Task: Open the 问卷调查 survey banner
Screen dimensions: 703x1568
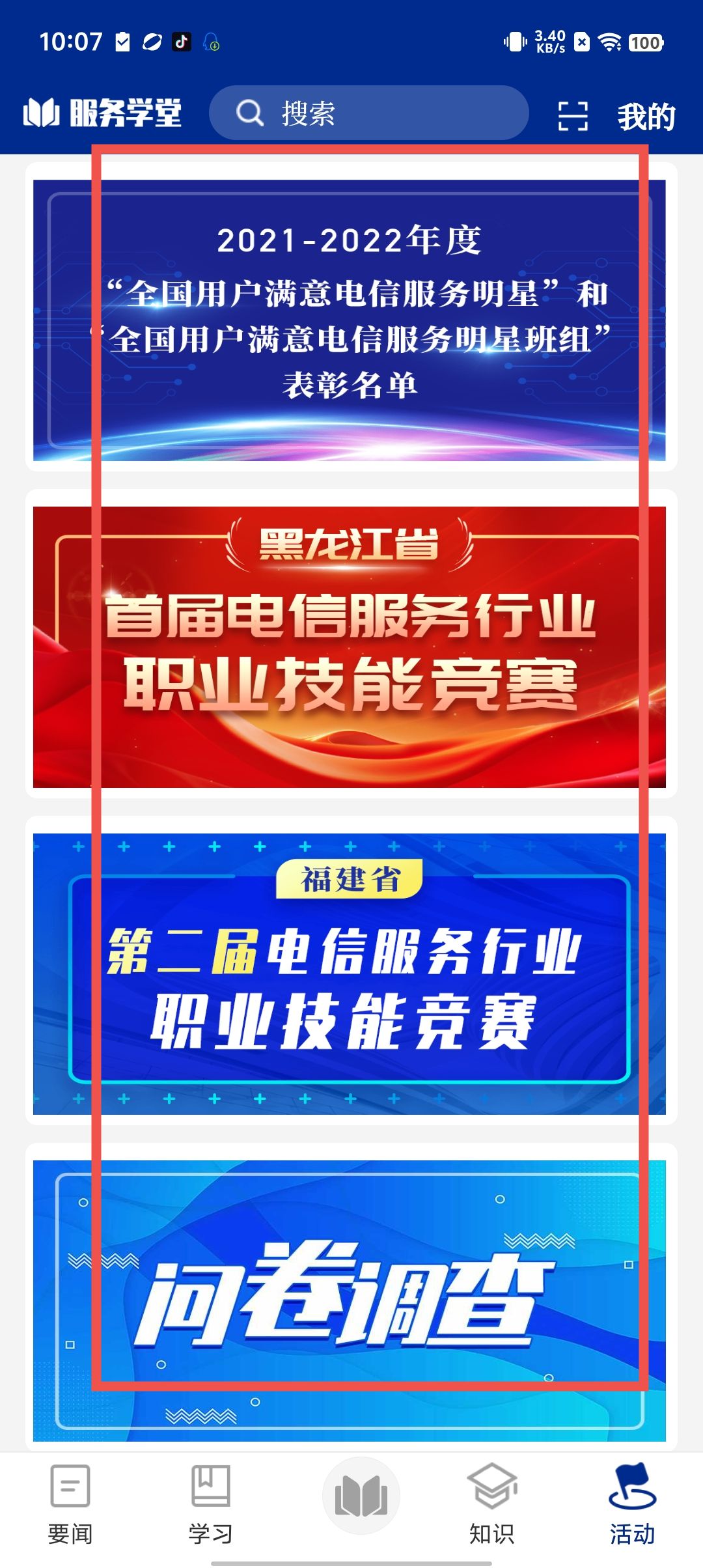Action: pos(350,1300)
